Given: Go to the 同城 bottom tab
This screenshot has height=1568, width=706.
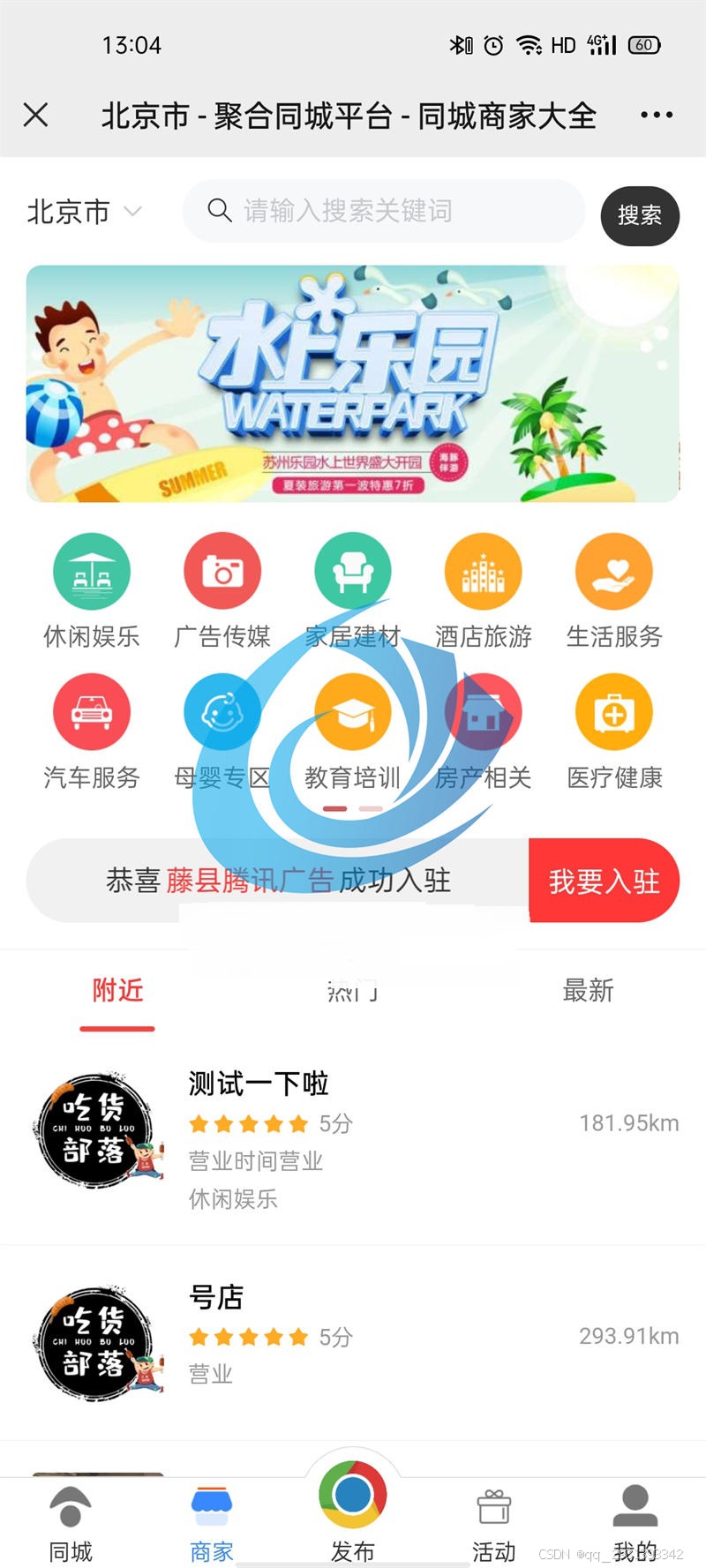Looking at the screenshot, I should pyautogui.click(x=71, y=1522).
